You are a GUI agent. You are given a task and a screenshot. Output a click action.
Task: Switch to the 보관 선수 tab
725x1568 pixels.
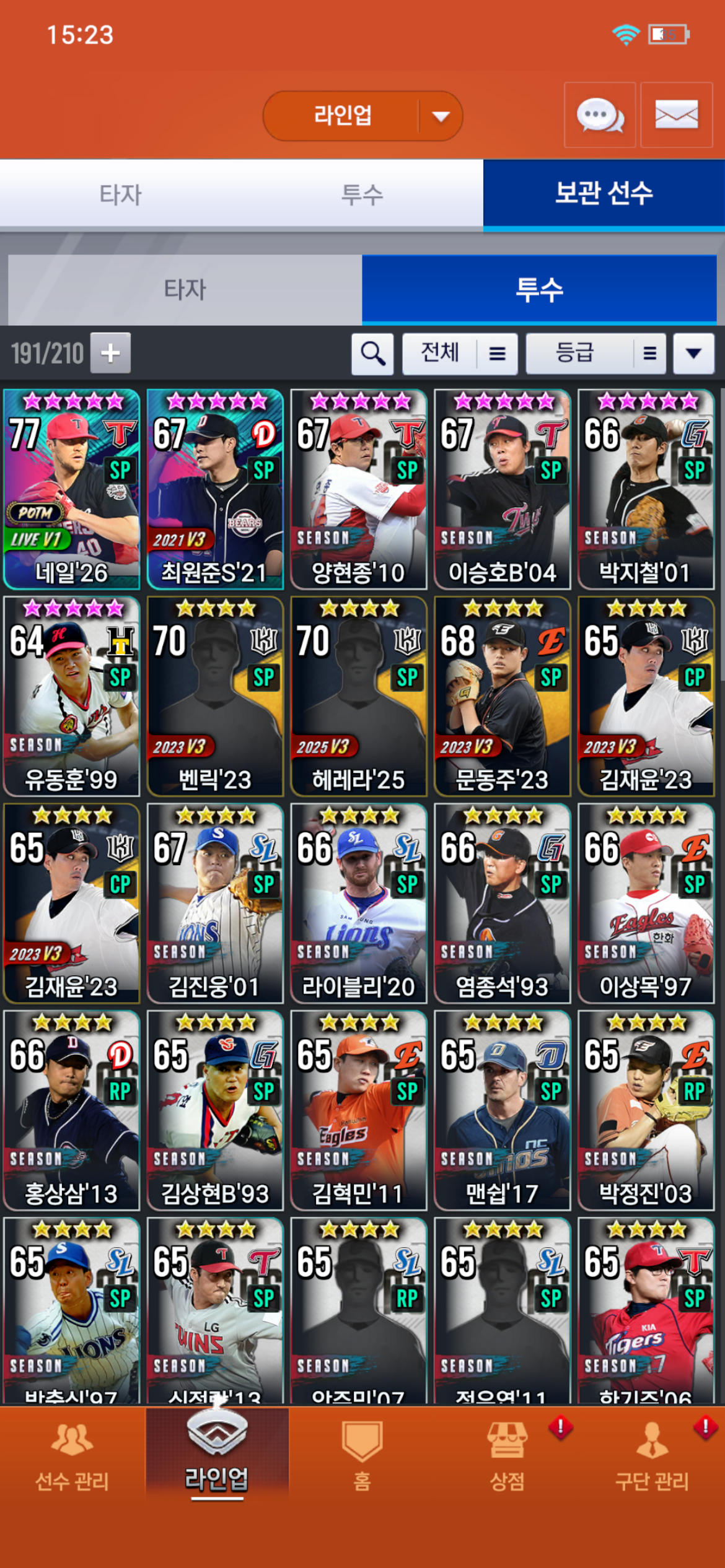pos(604,194)
